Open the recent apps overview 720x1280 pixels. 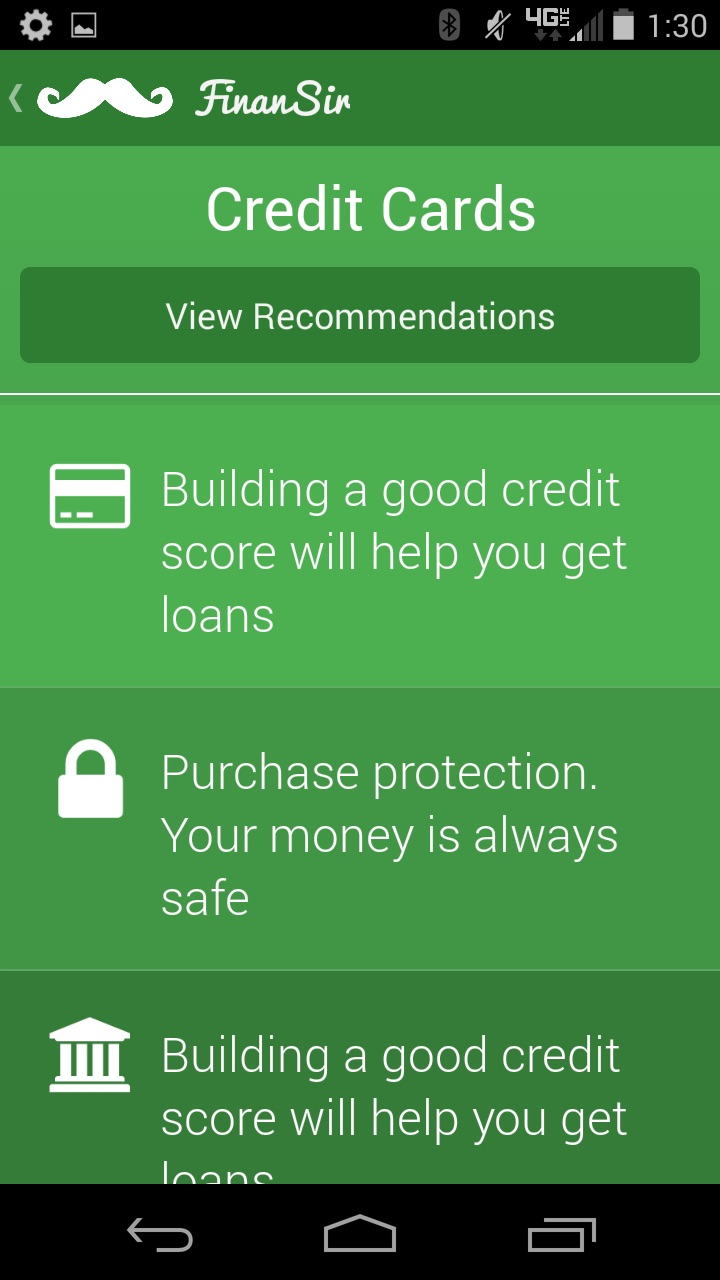click(561, 1234)
